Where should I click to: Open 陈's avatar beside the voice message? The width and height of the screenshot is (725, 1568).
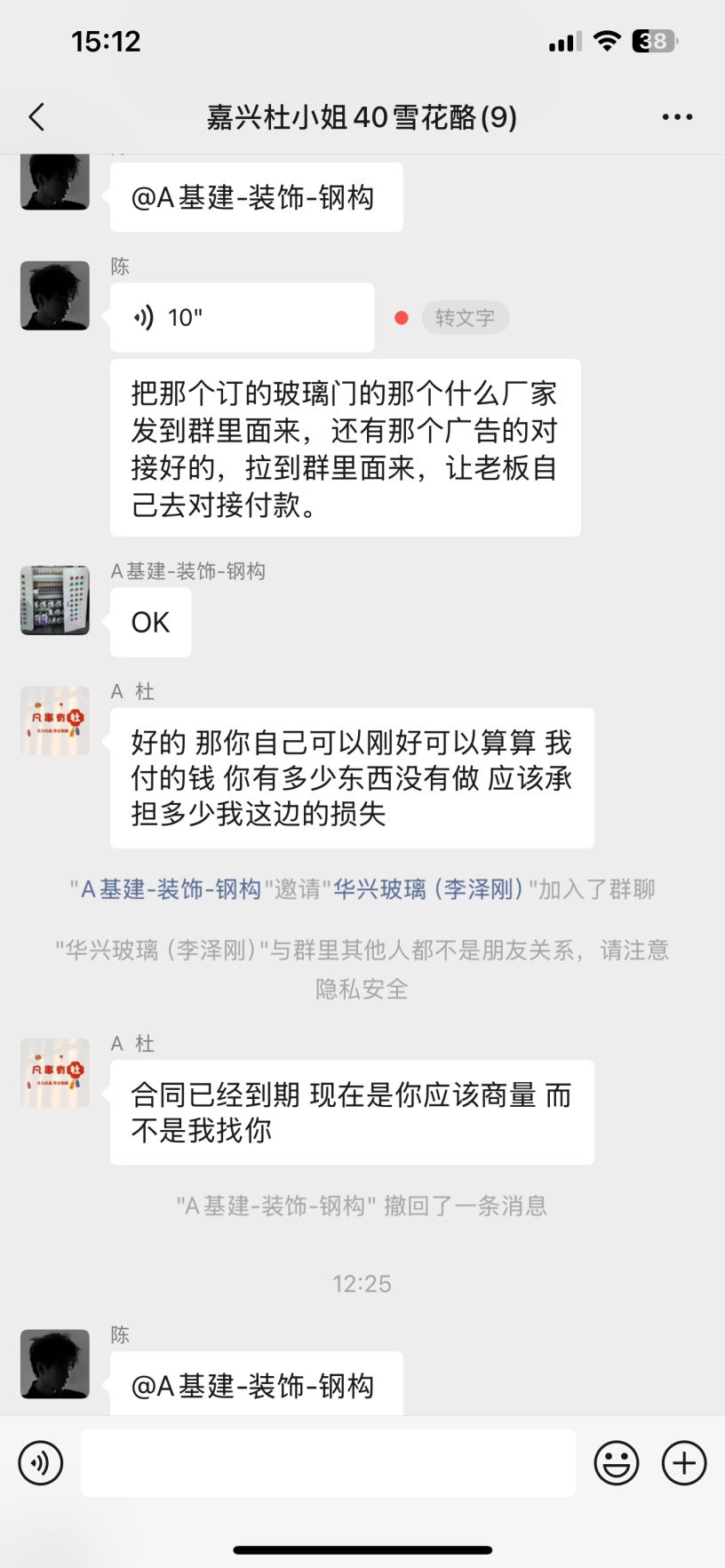pos(55,296)
